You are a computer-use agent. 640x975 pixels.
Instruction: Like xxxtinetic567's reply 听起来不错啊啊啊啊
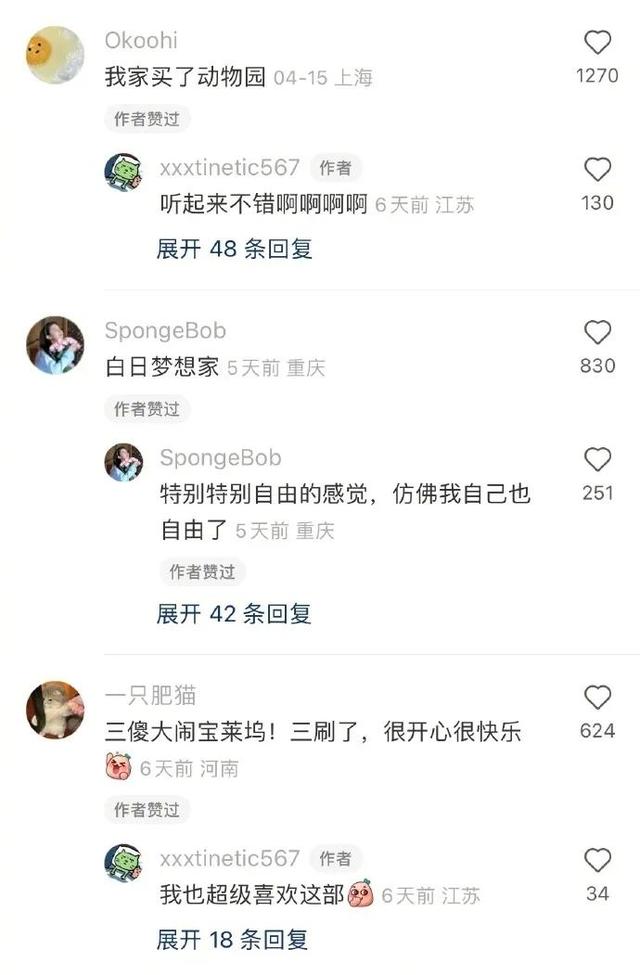click(597, 169)
